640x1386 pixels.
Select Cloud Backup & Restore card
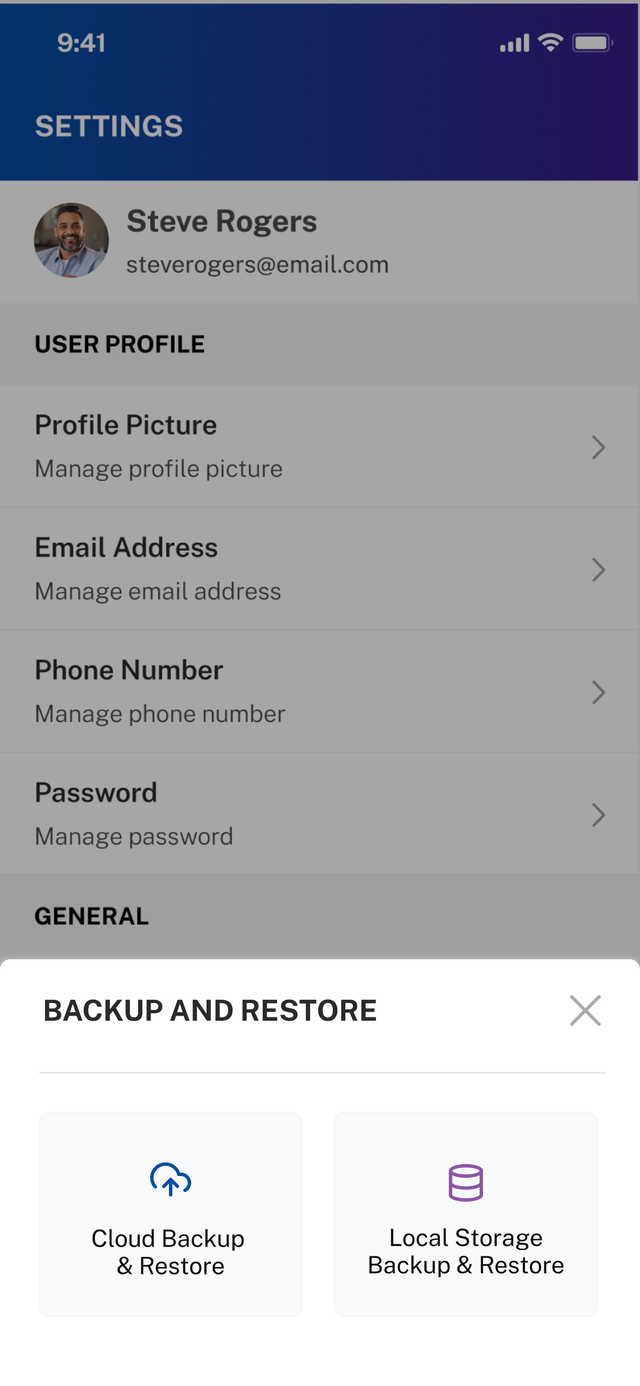pyautogui.click(x=171, y=1214)
